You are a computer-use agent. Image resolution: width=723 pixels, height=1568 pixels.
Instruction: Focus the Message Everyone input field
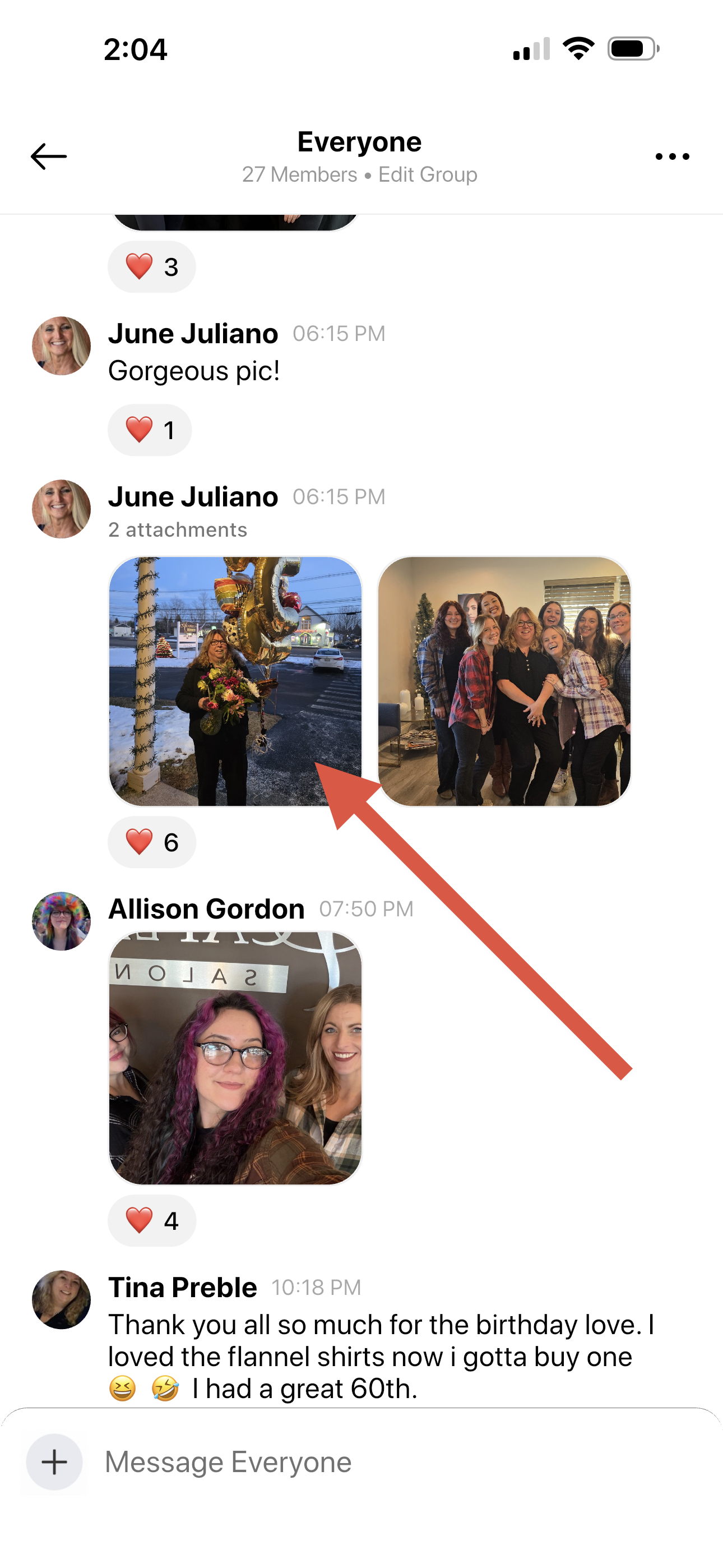click(x=402, y=1461)
